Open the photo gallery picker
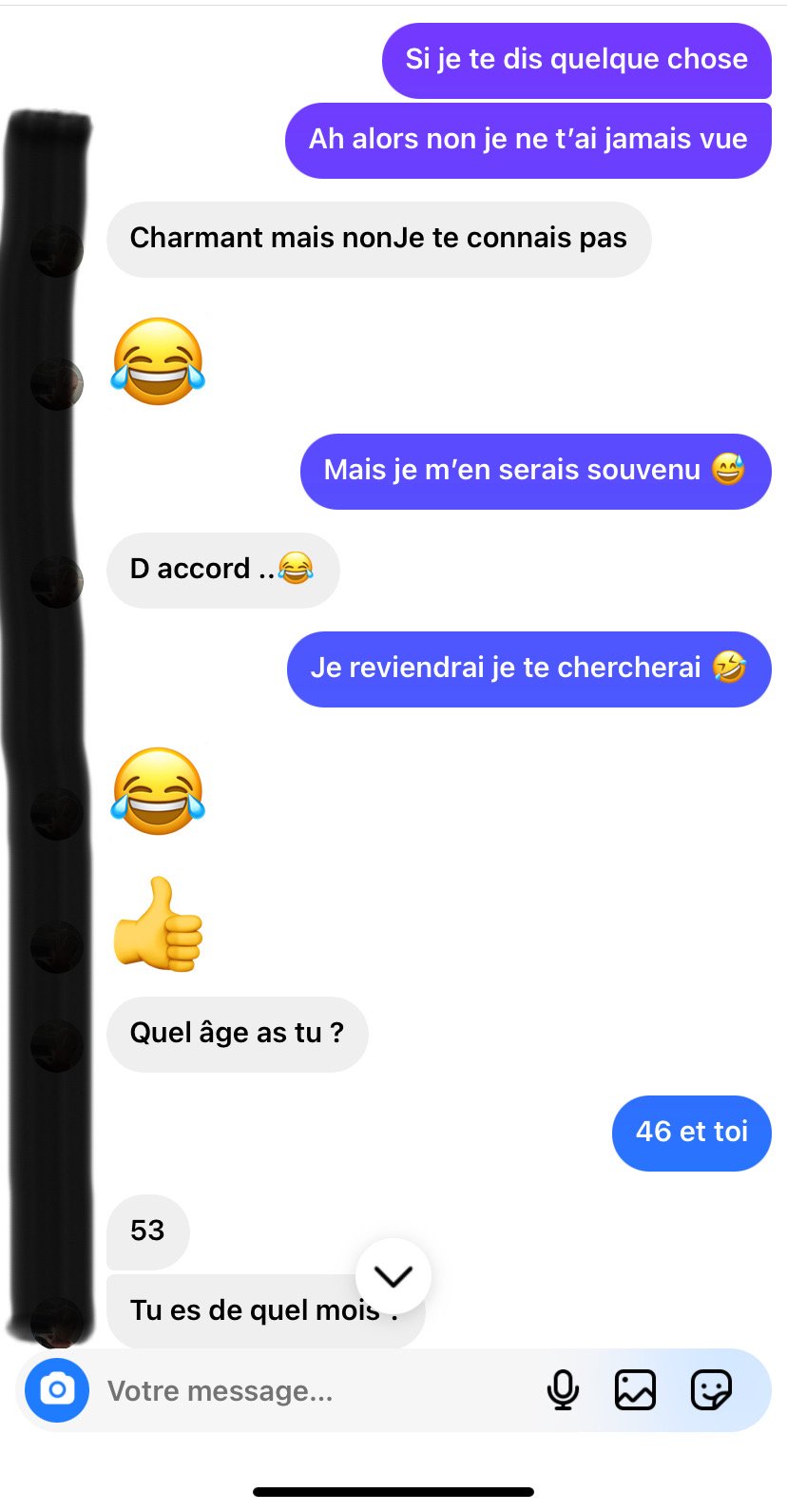787x1512 pixels. pos(635,1390)
